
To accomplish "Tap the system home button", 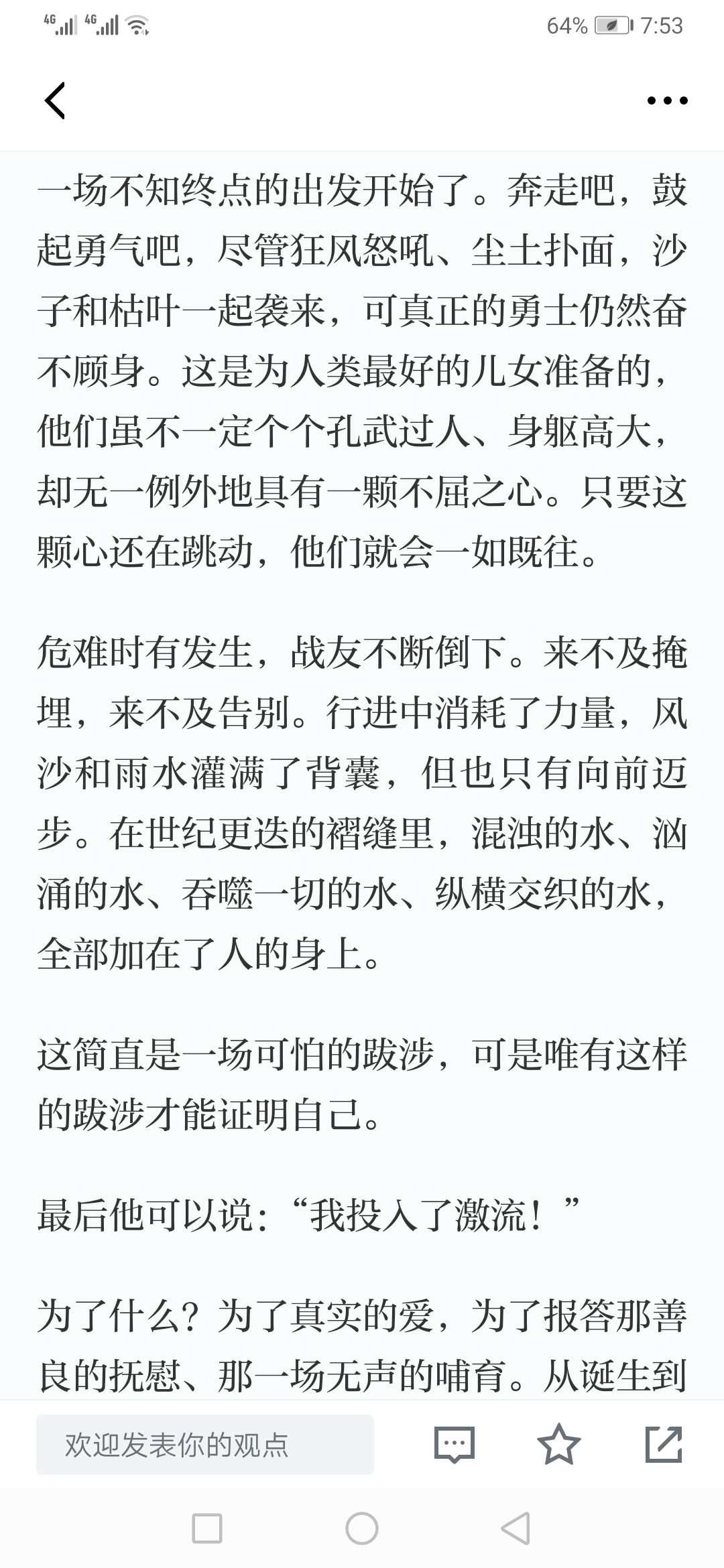I will pos(362,1528).
